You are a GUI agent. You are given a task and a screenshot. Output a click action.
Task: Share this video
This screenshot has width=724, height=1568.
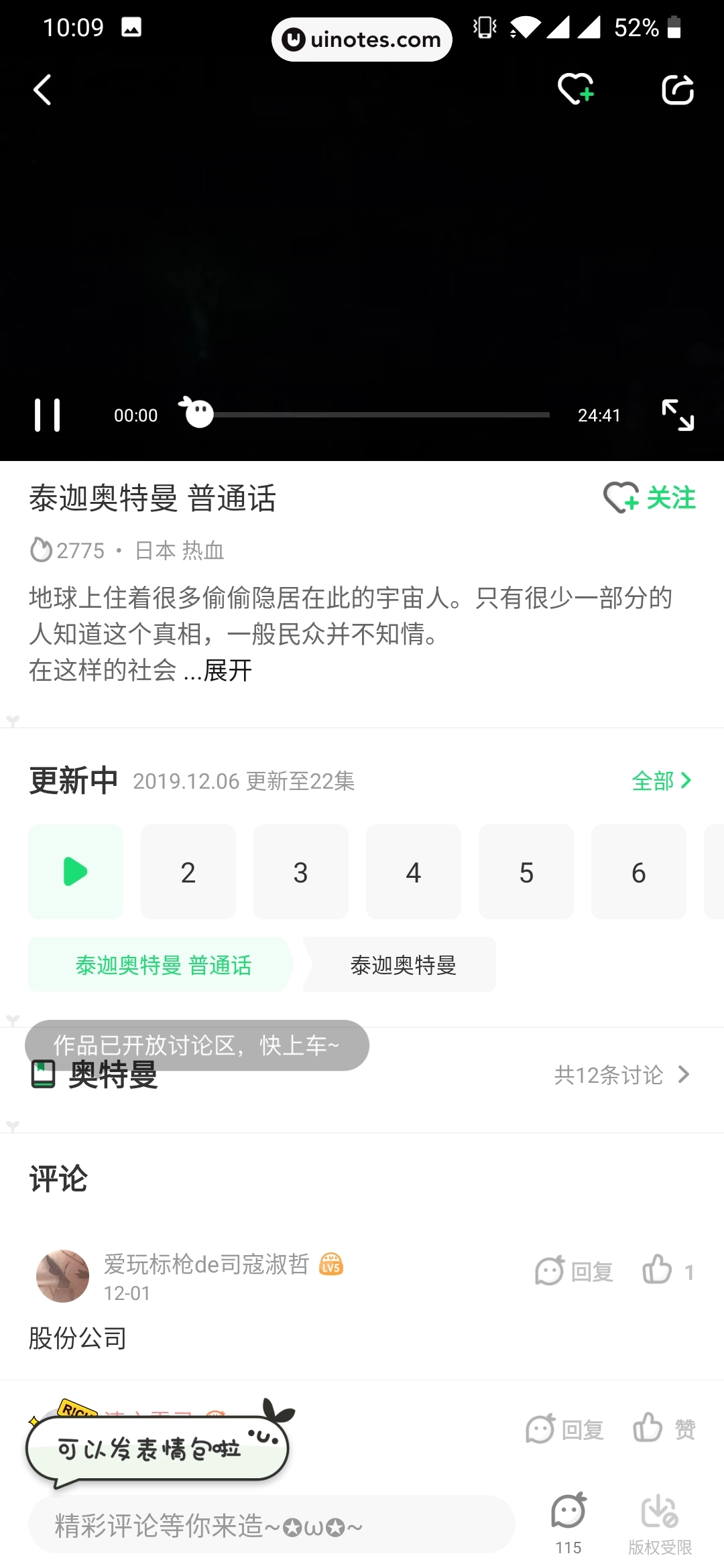(677, 90)
